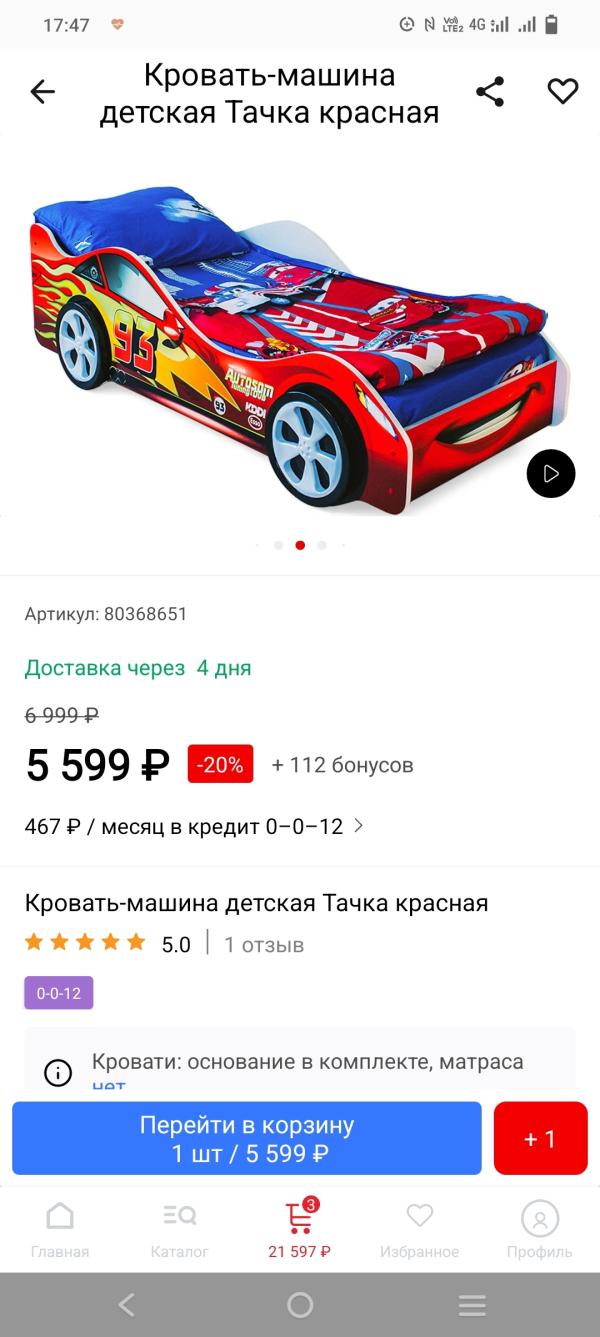Tap the system home button
The image size is (600, 1337).
tap(300, 1305)
